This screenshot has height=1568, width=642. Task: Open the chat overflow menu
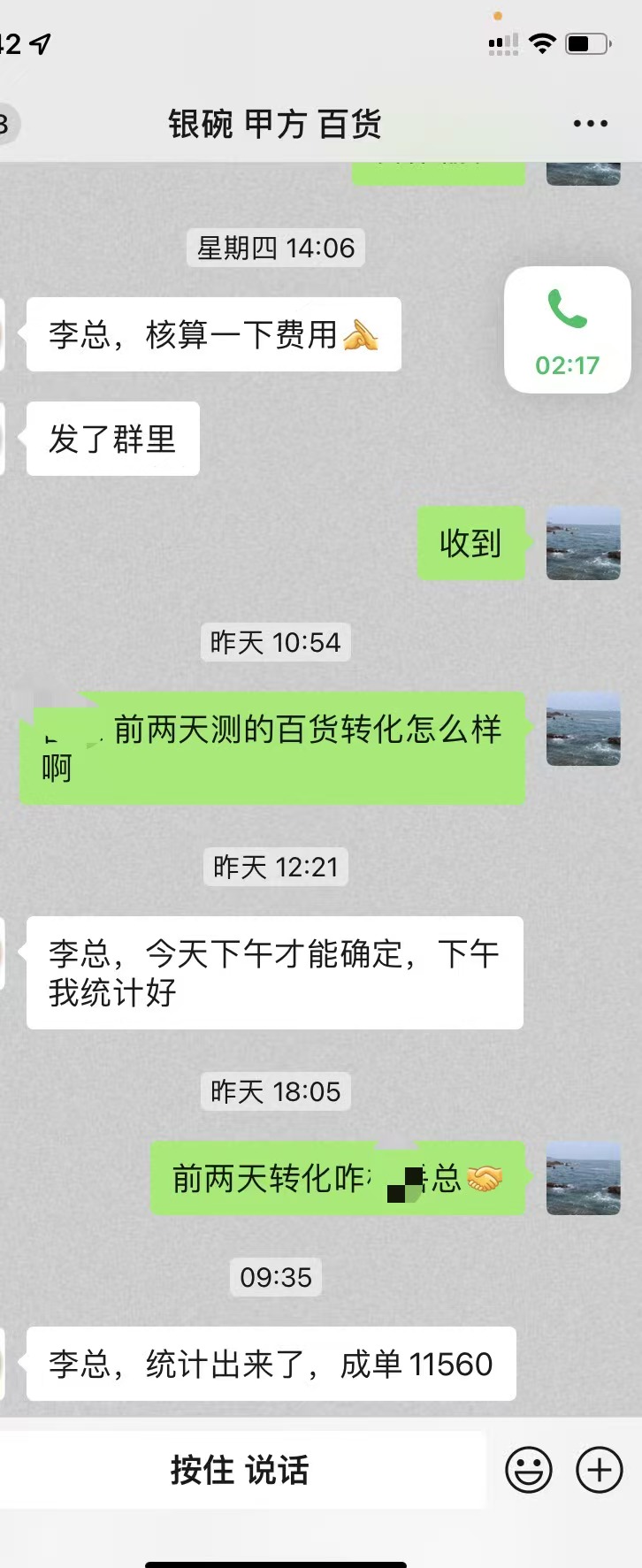pyautogui.click(x=590, y=124)
